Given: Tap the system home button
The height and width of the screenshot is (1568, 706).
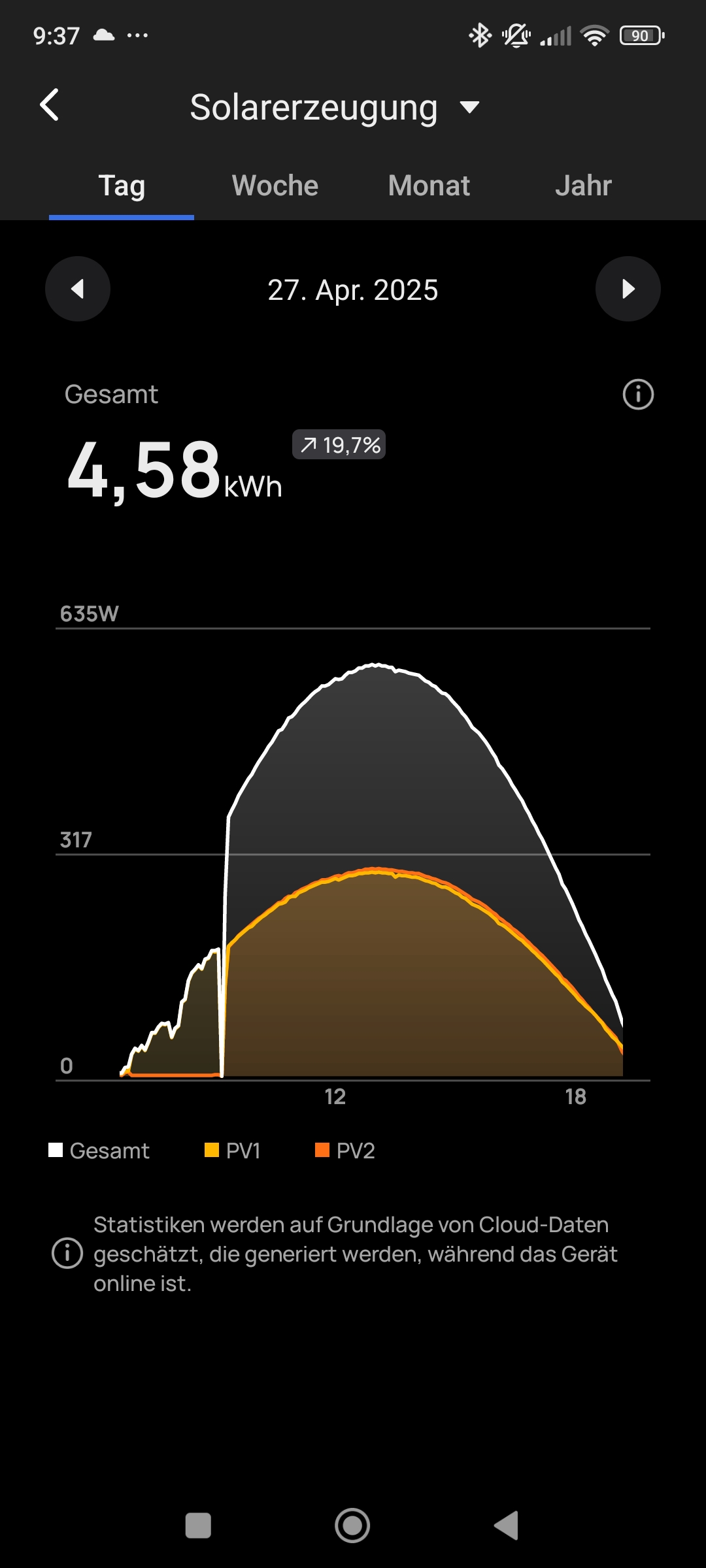Looking at the screenshot, I should (352, 1526).
